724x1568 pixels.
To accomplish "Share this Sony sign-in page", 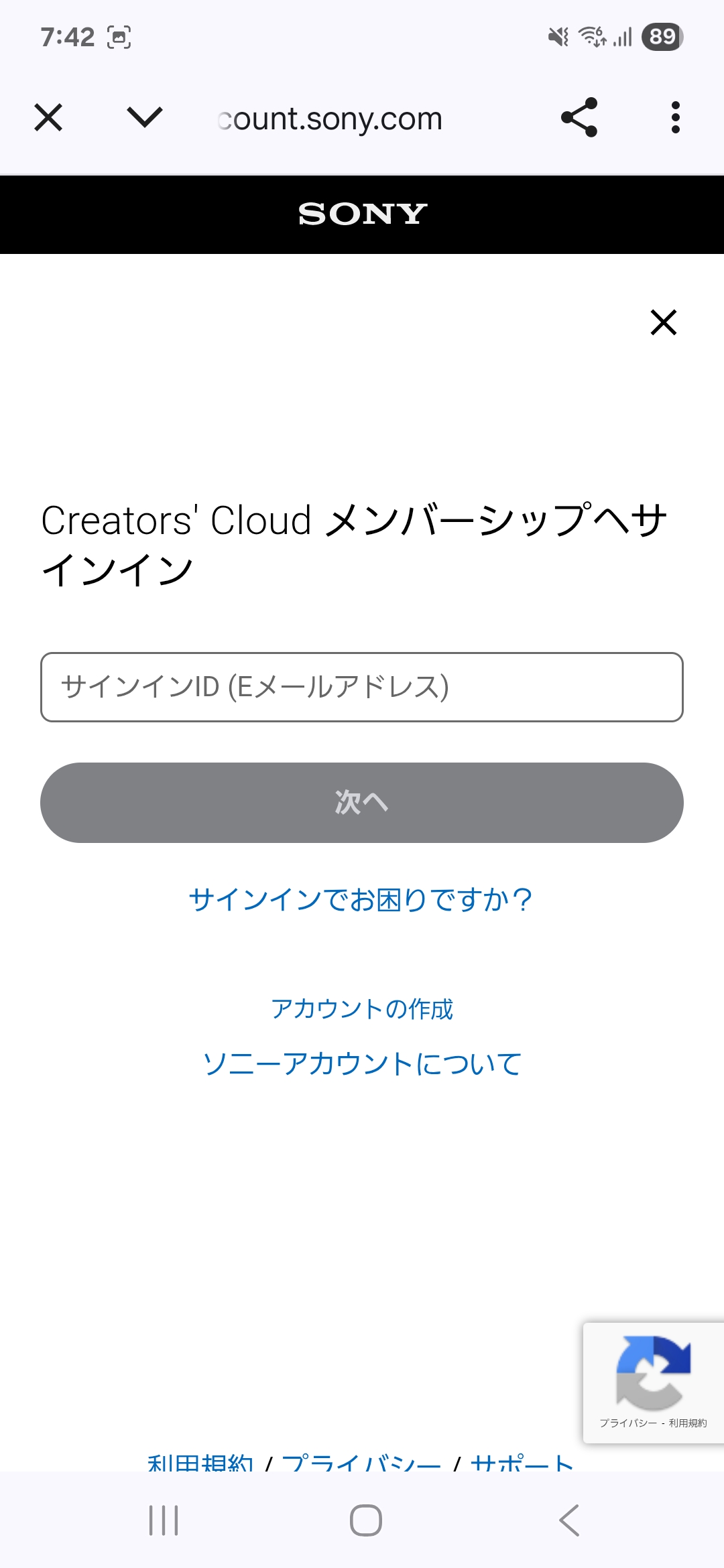I will [579, 118].
